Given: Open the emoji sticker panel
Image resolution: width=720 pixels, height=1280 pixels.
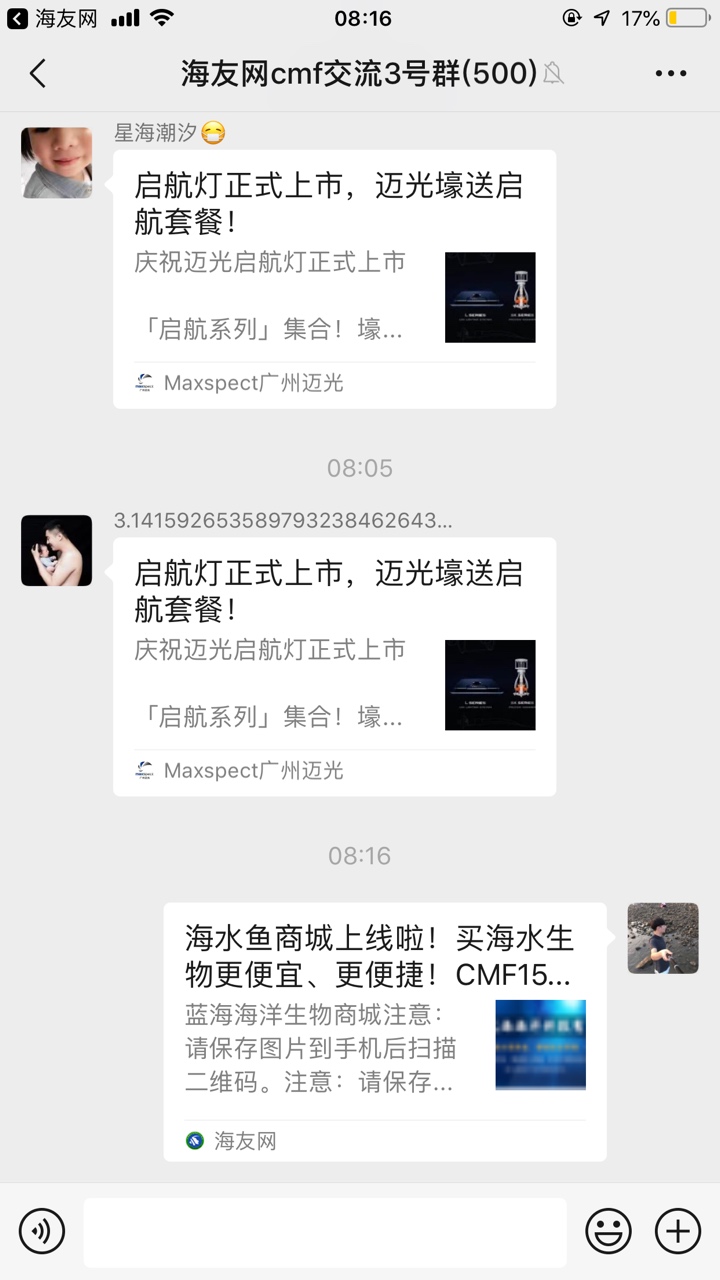Looking at the screenshot, I should tap(608, 1230).
